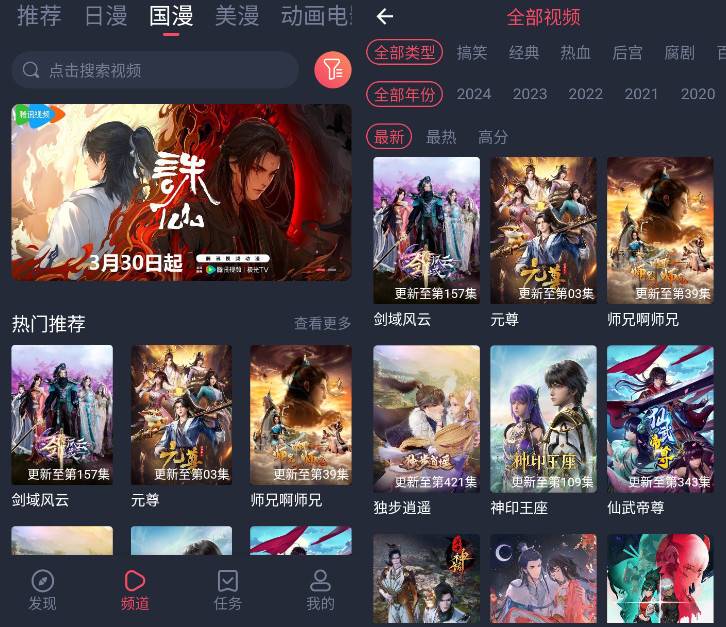Sort videos by 最热
The height and width of the screenshot is (627, 726).
441,136
